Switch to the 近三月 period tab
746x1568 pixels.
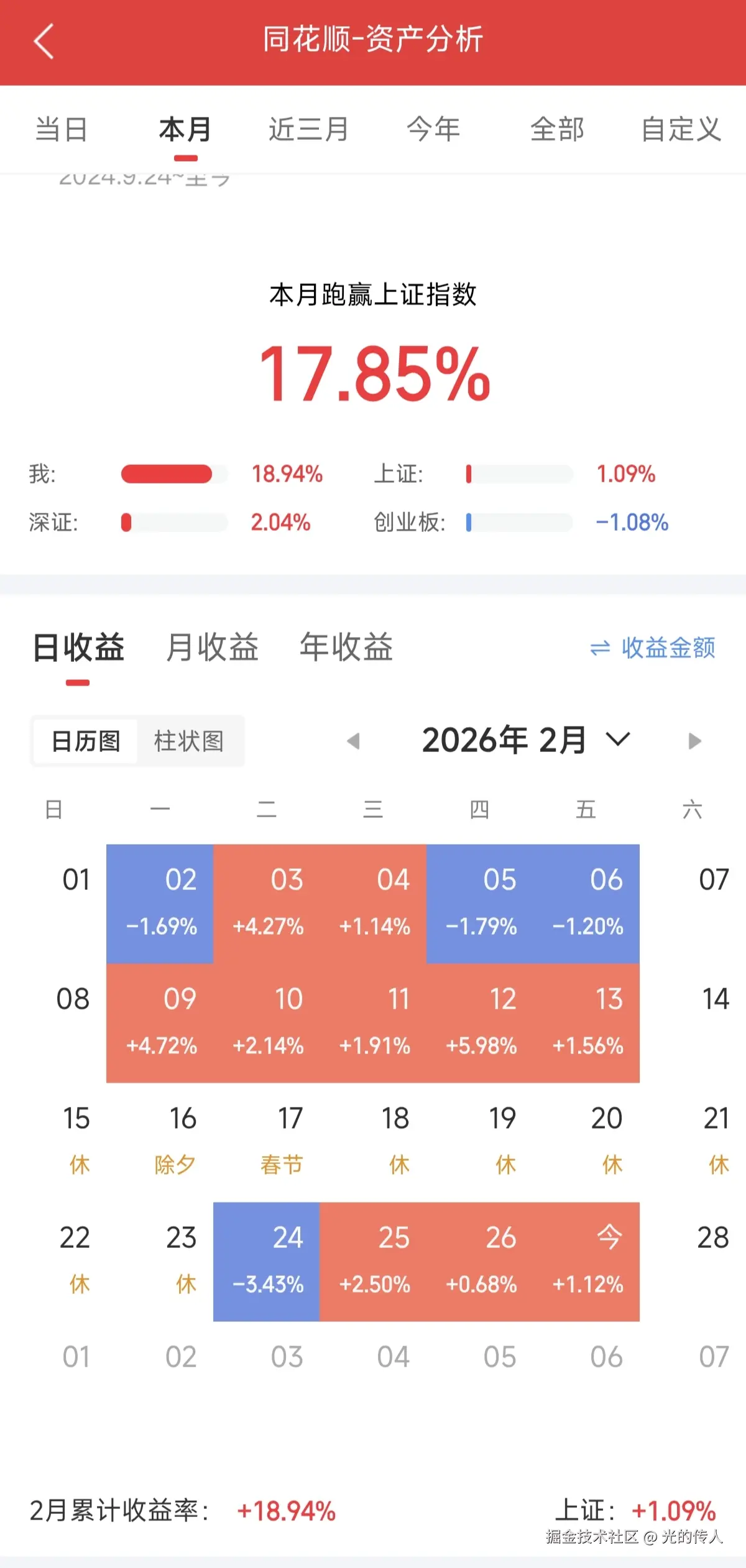[308, 130]
